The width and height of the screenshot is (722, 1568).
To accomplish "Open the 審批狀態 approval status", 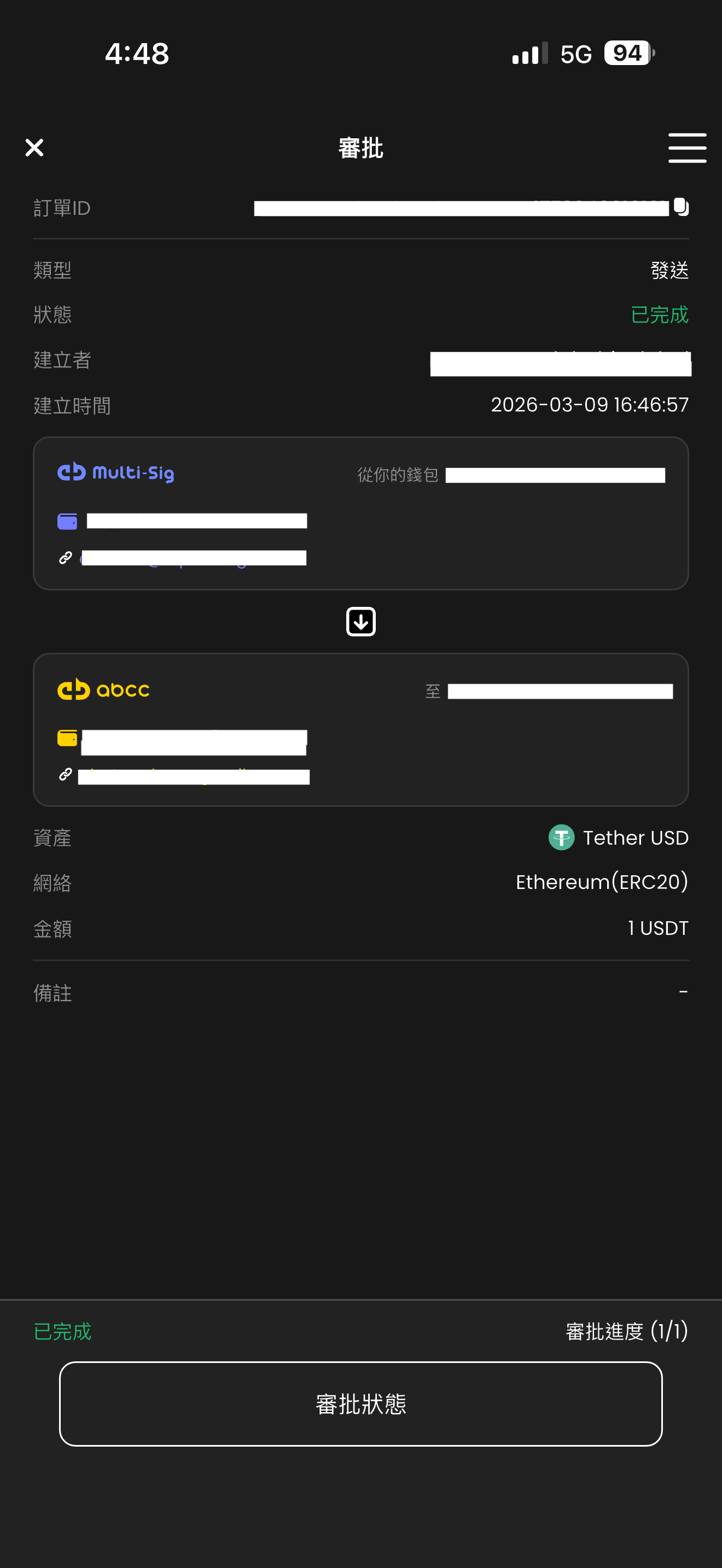I will pos(360,1403).
